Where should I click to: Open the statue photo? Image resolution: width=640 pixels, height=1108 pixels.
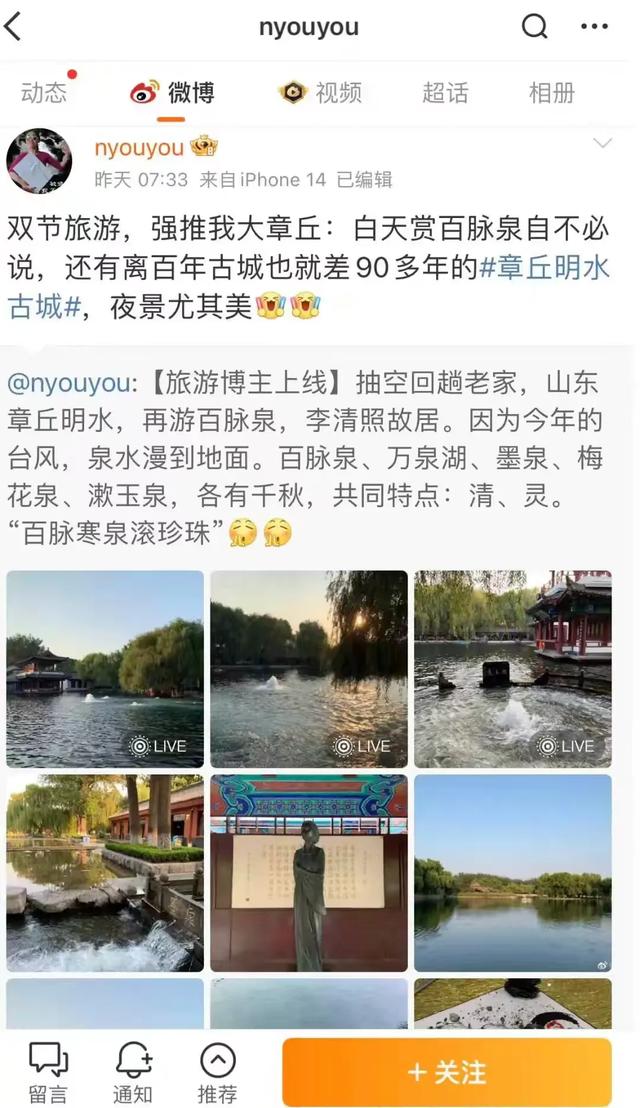[309, 872]
